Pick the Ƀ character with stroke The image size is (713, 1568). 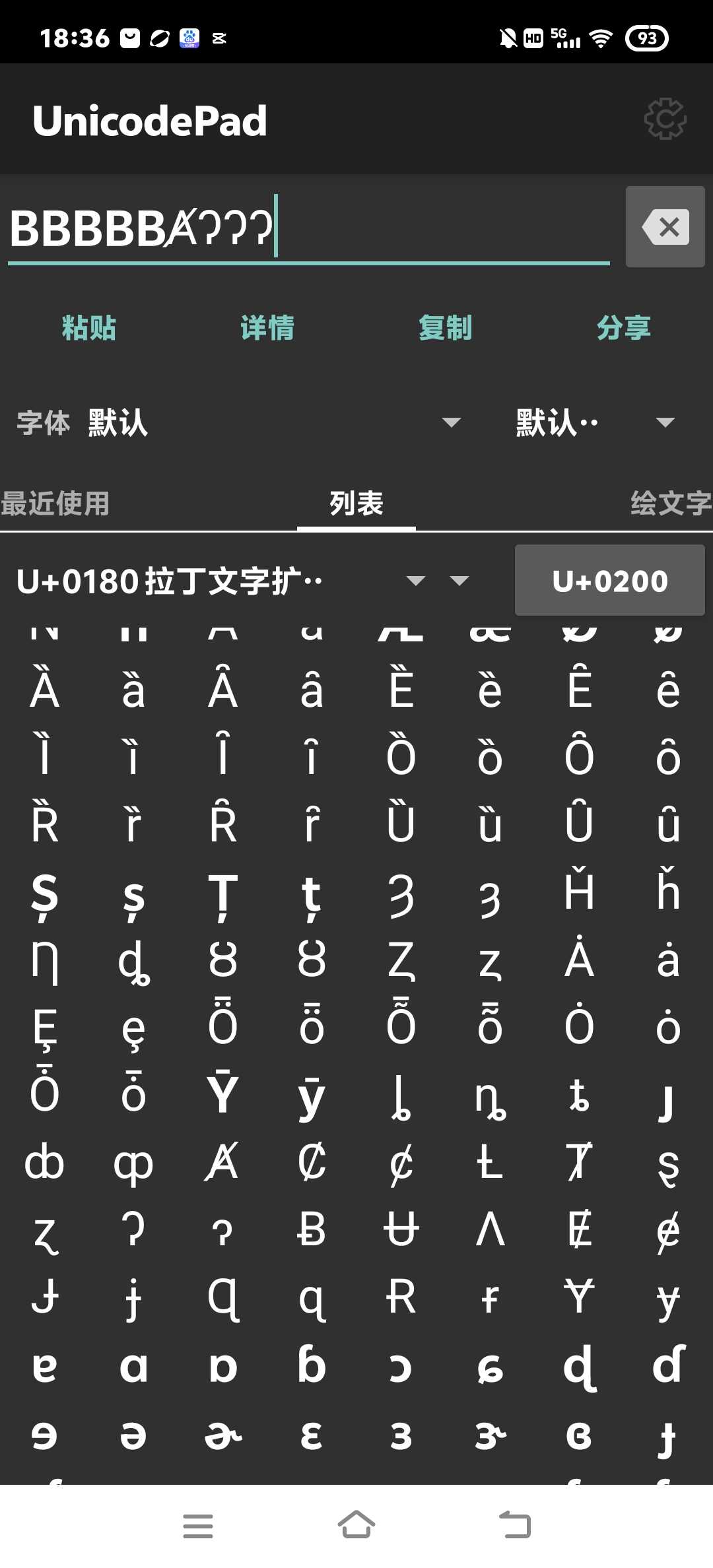pyautogui.click(x=312, y=1230)
